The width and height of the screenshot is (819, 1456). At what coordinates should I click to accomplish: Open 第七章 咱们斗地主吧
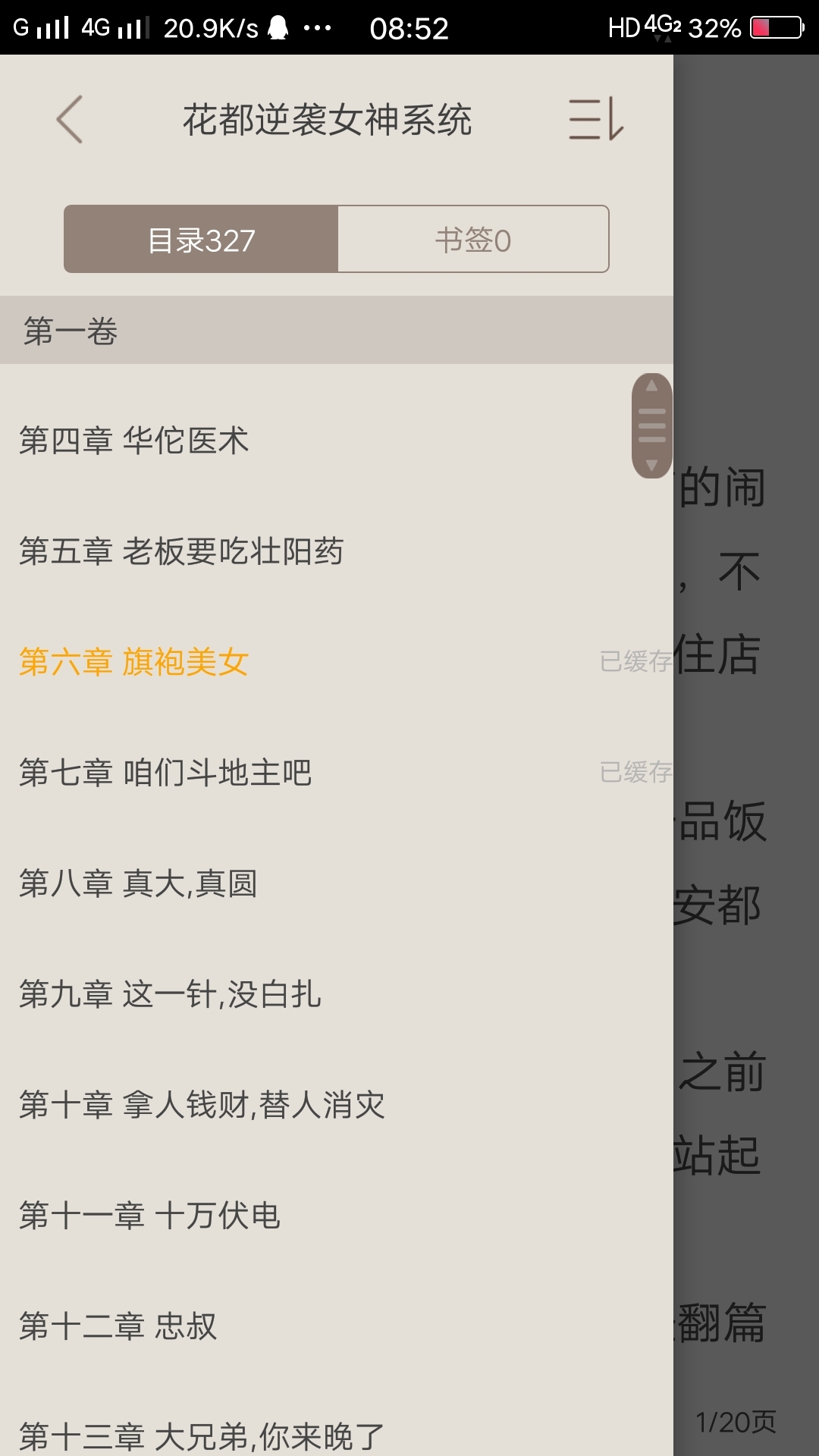tap(337, 772)
